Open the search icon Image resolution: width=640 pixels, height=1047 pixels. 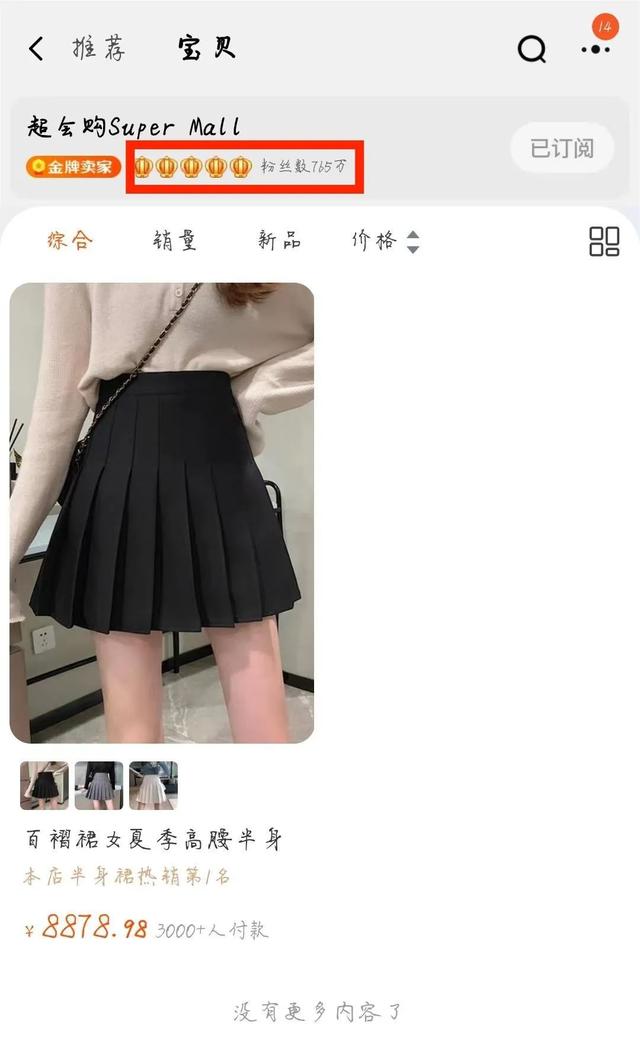(532, 48)
